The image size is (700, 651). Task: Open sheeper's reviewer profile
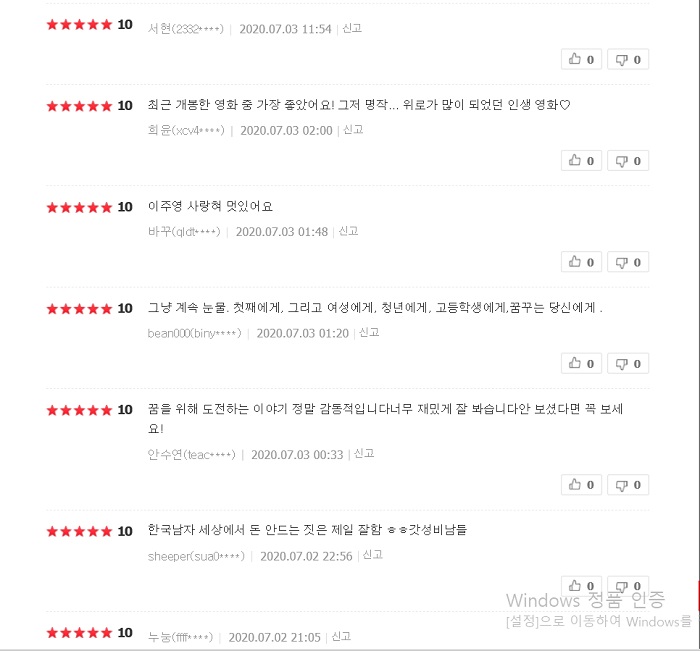coord(195,556)
